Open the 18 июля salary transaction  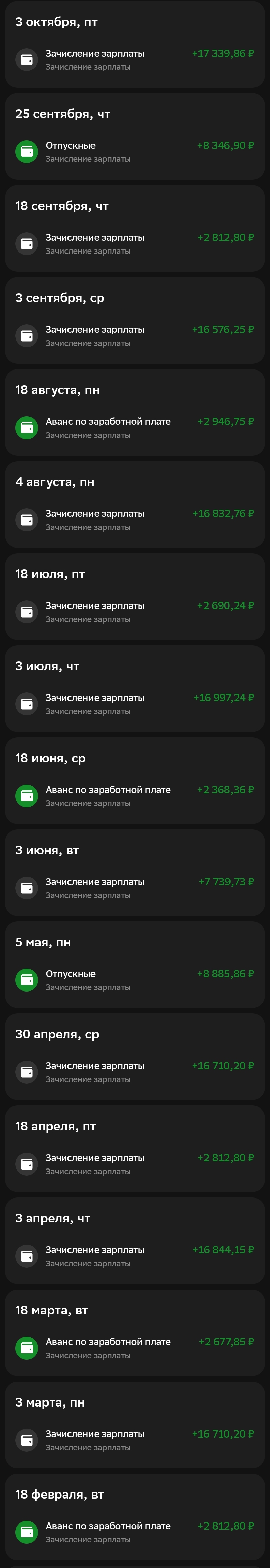[x=135, y=612]
